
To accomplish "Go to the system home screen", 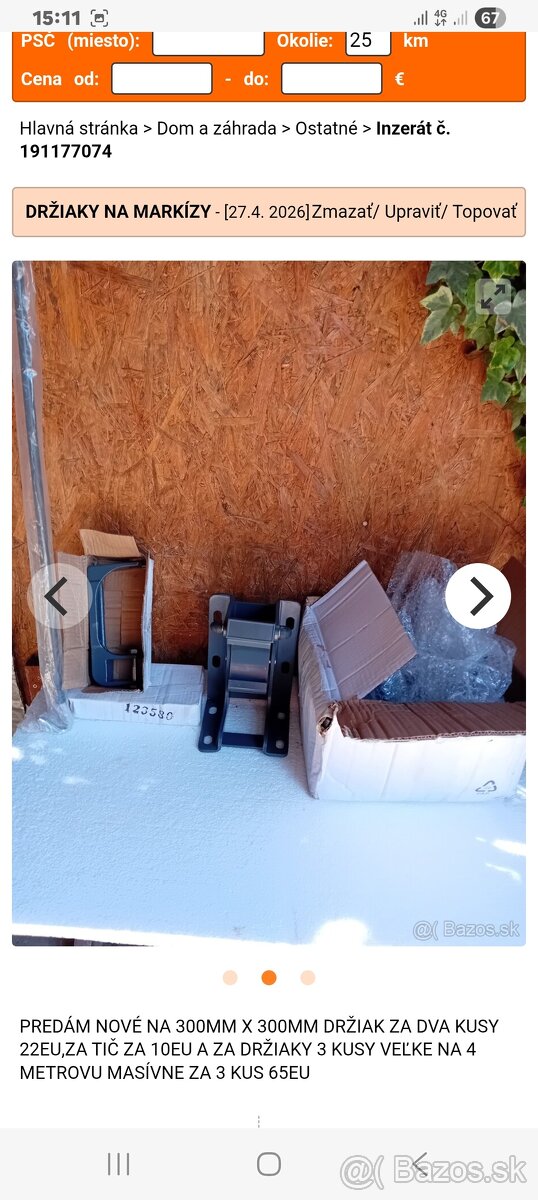I will tap(269, 1164).
